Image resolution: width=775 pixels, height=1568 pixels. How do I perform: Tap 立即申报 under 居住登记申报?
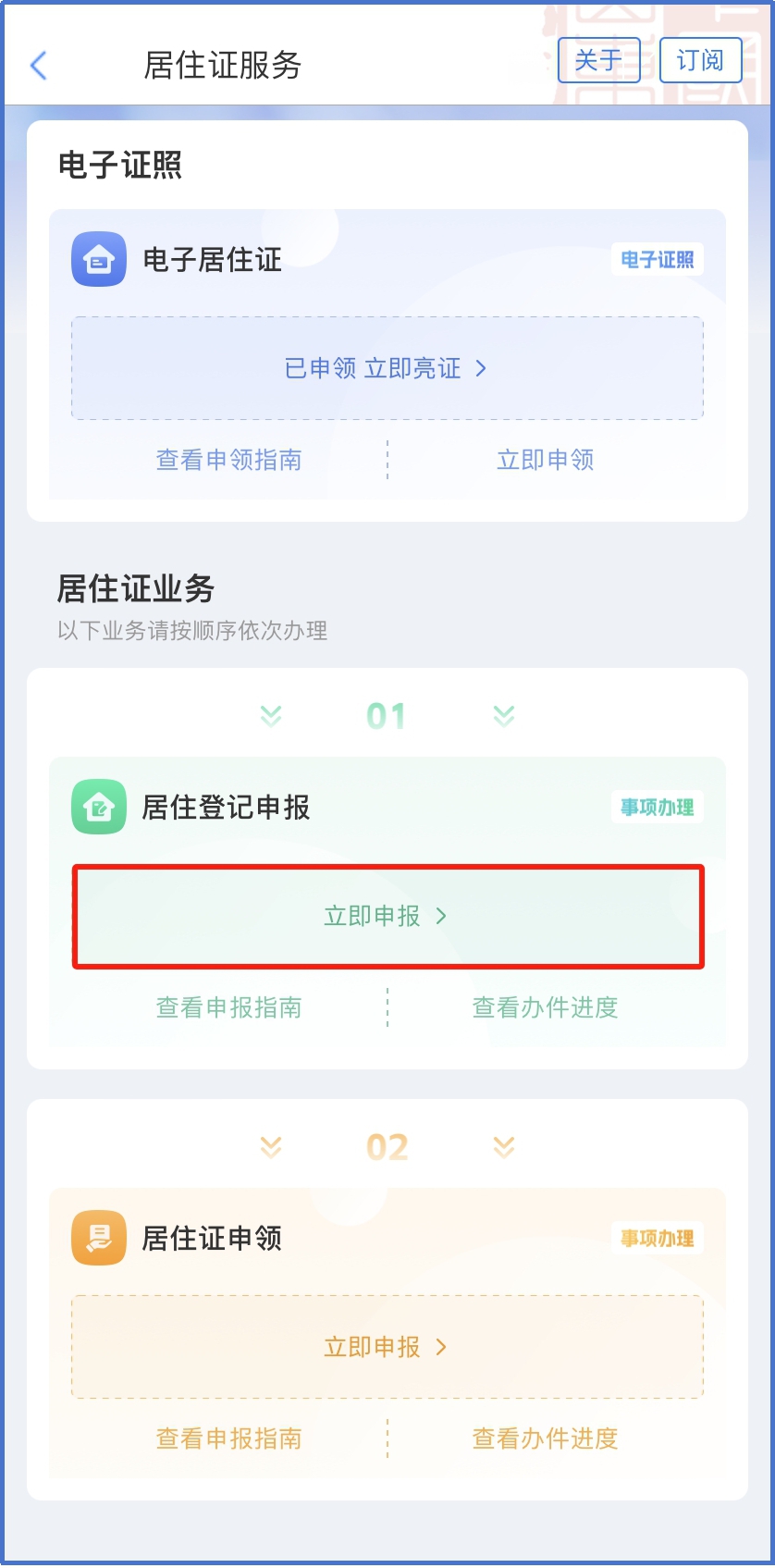click(x=387, y=916)
